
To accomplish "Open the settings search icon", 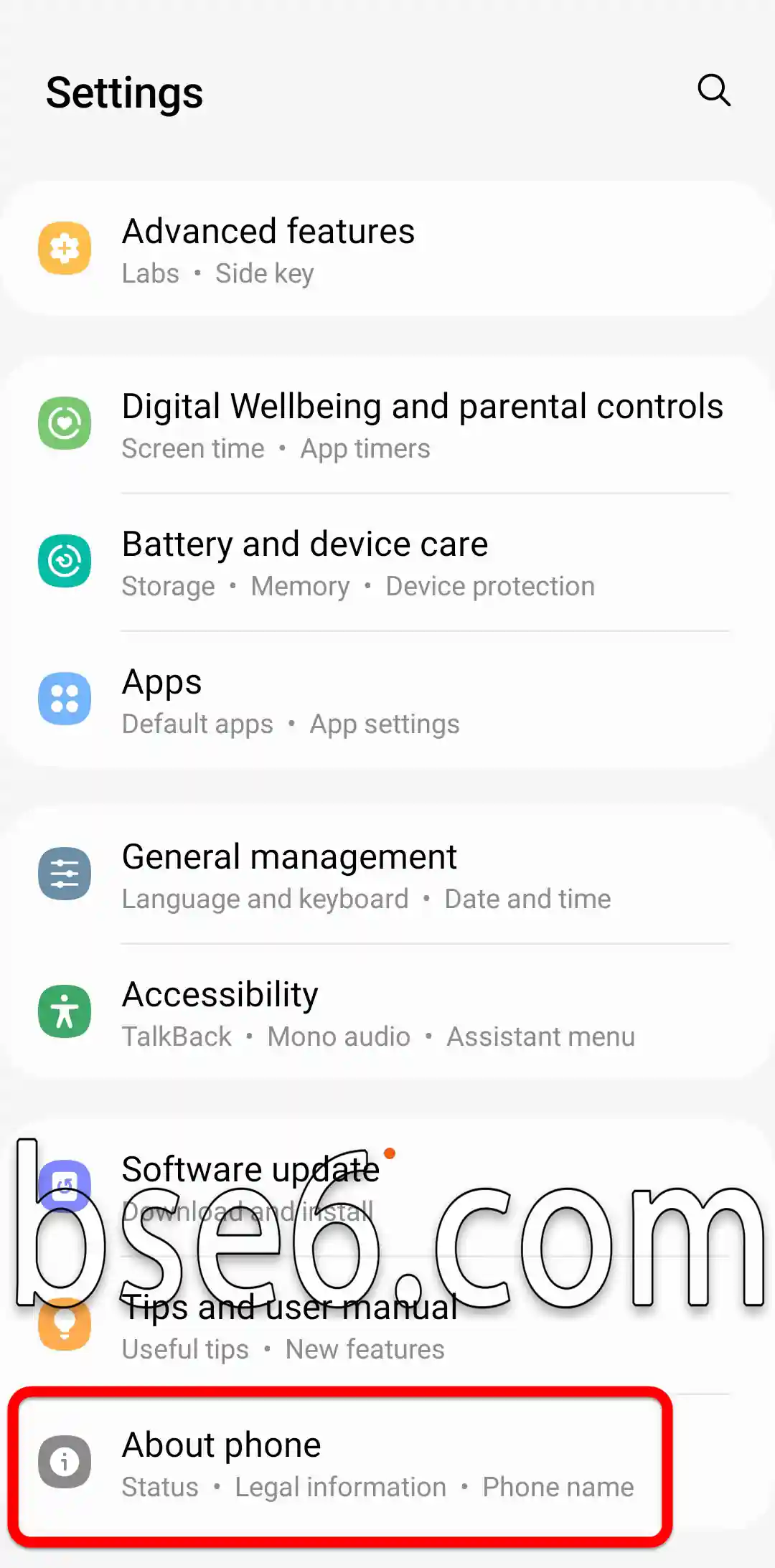I will click(714, 90).
